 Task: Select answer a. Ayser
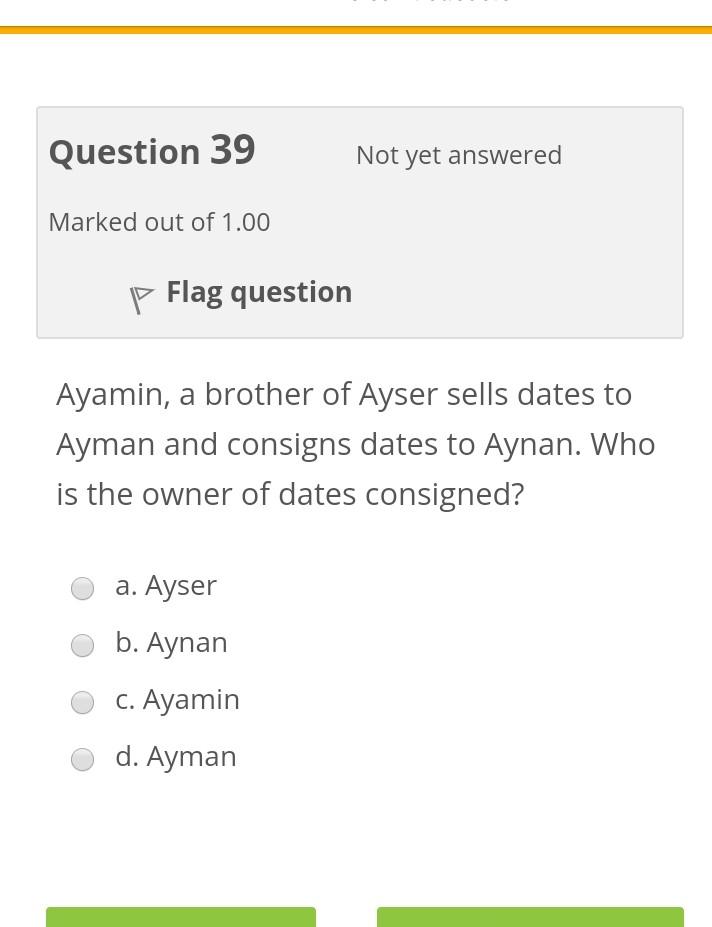pos(83,588)
